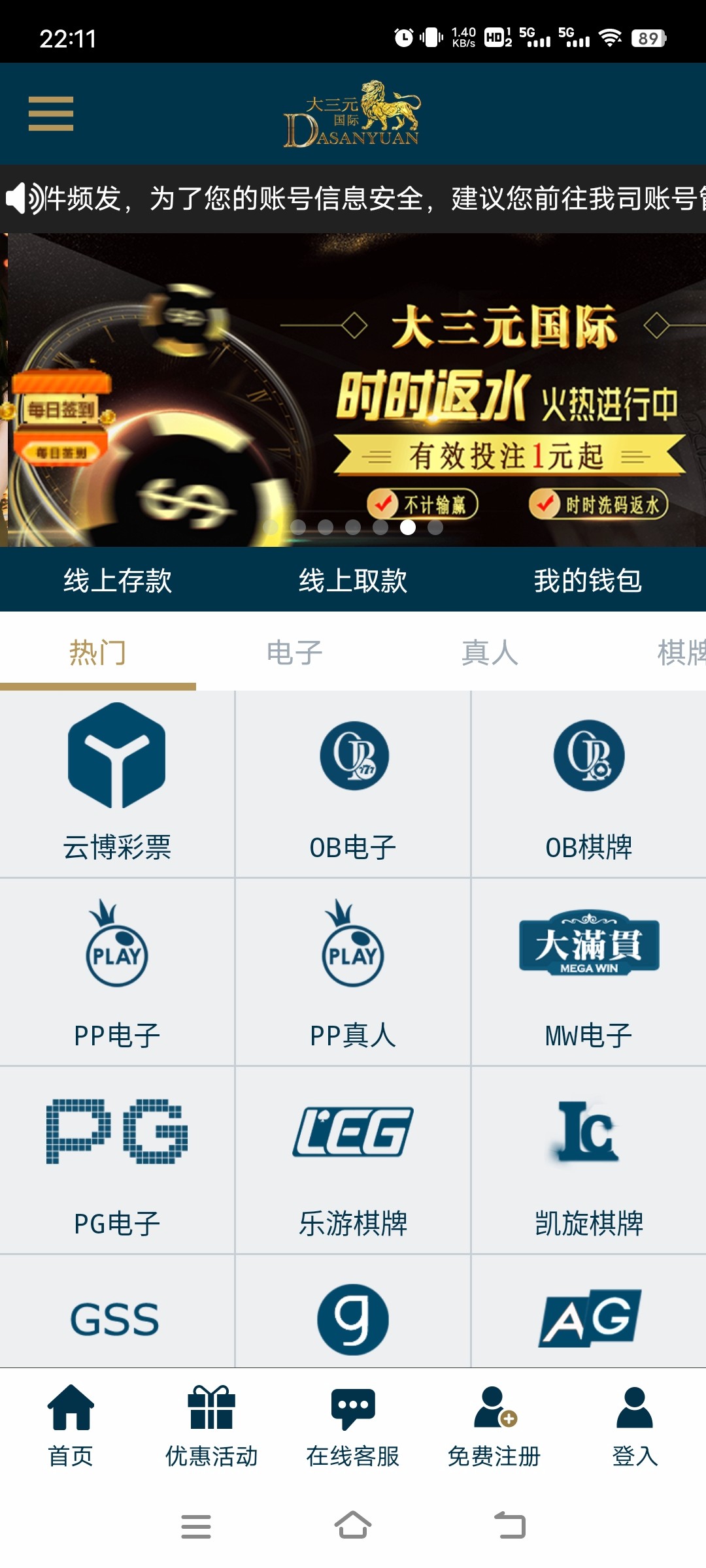This screenshot has height=1568, width=706.
Task: Open the OB棋牌 tile
Action: click(589, 784)
